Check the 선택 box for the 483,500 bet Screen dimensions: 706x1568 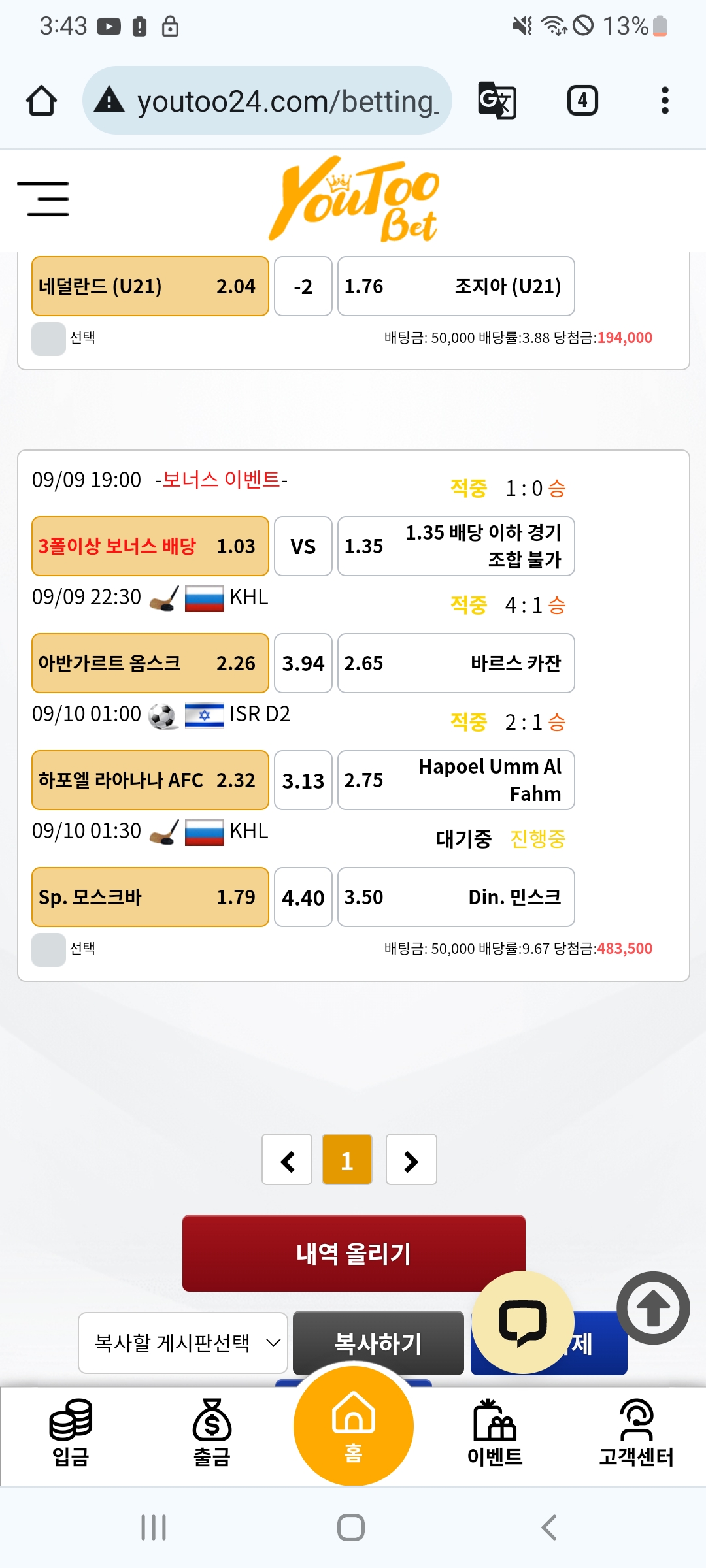click(48, 949)
